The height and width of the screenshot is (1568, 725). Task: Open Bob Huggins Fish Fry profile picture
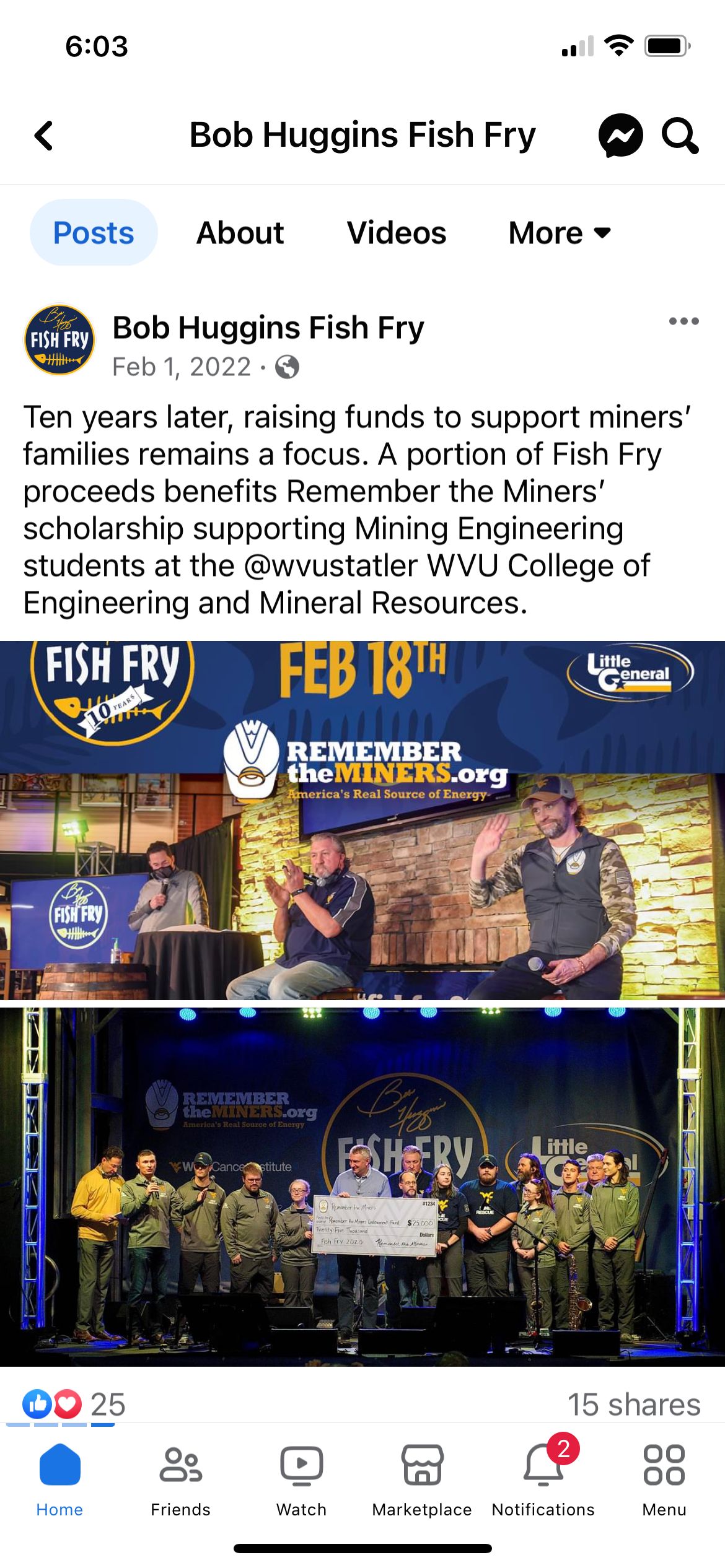click(59, 339)
